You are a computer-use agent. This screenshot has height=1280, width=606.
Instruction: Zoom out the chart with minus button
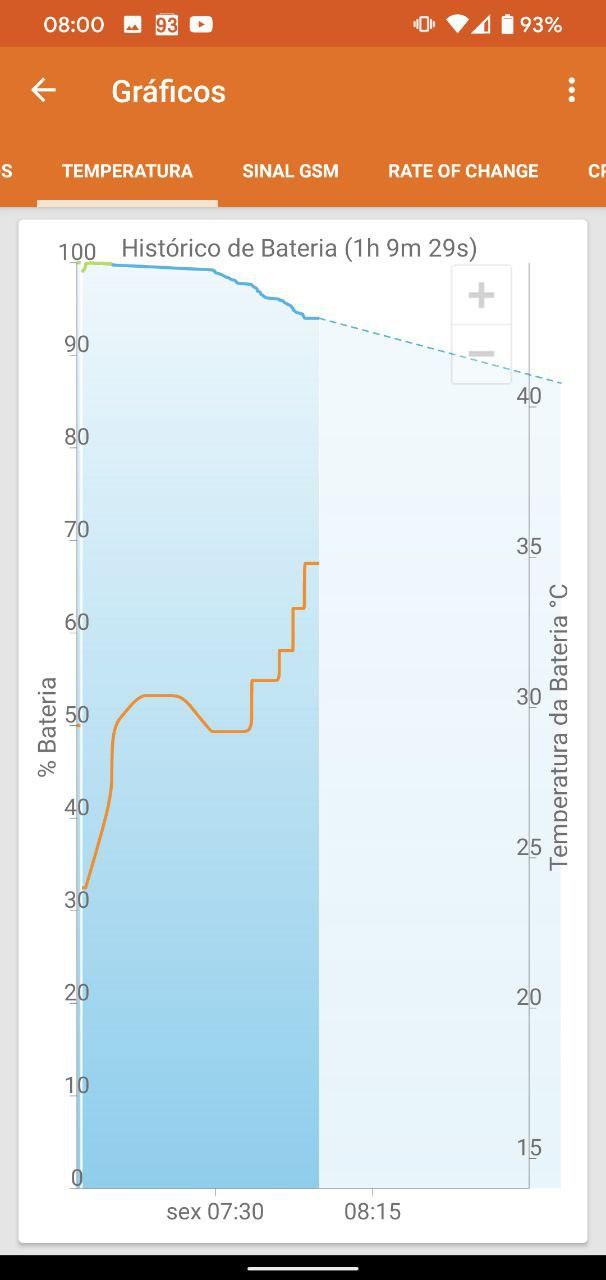[x=481, y=354]
